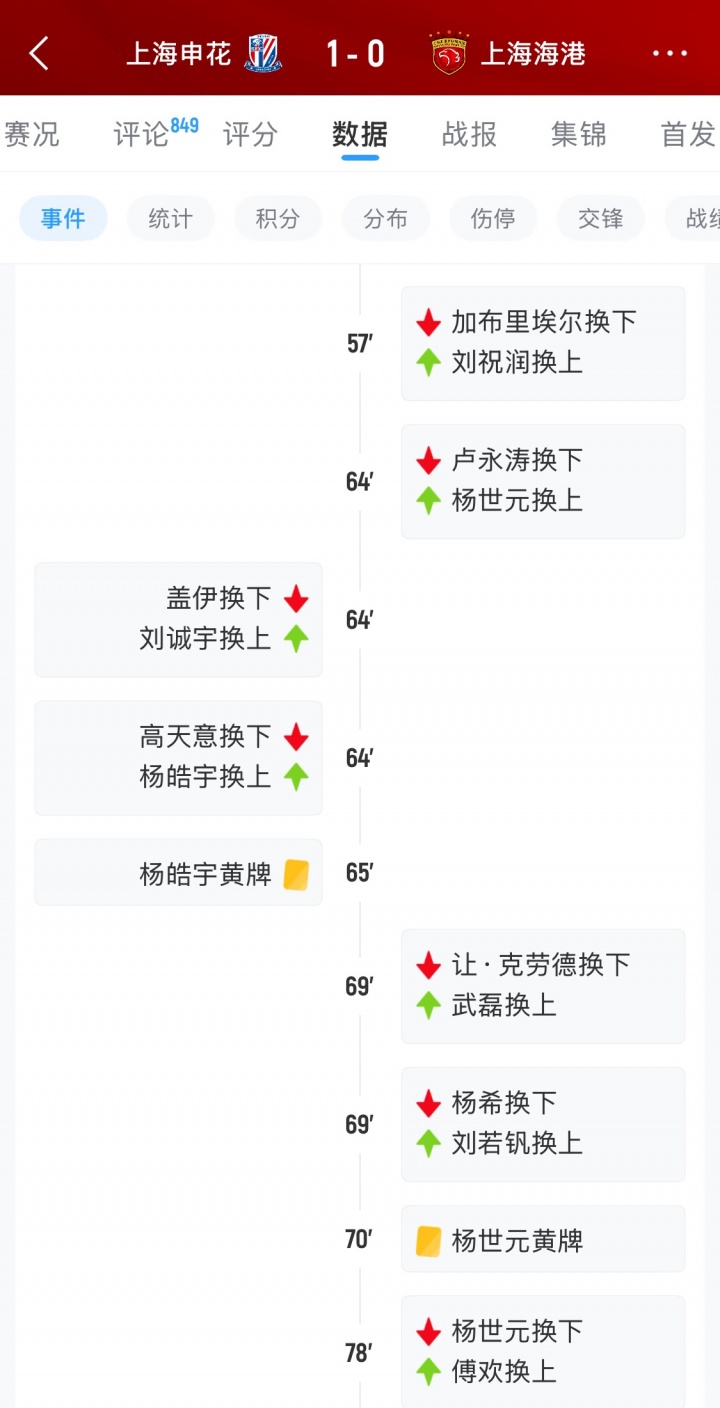This screenshot has width=720, height=1408.
Task: Open the 首发 lineup tab
Action: click(688, 134)
